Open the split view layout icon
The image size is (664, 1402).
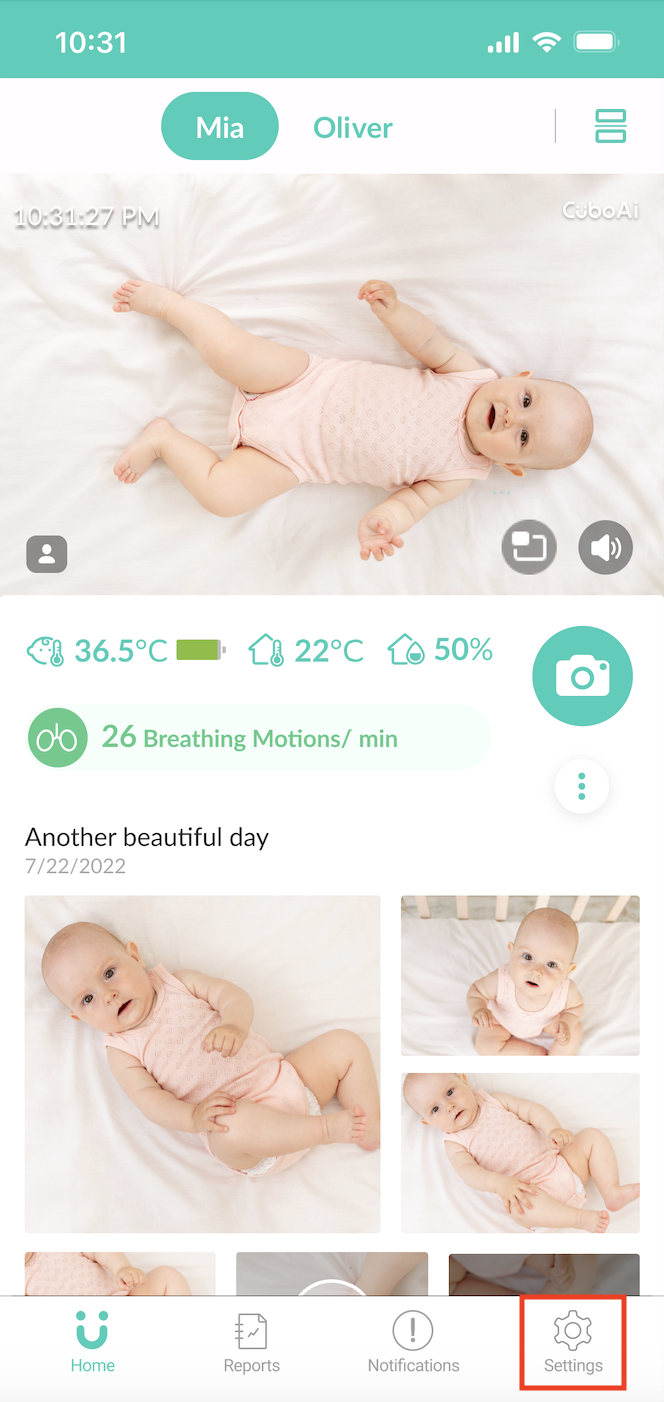click(x=610, y=126)
